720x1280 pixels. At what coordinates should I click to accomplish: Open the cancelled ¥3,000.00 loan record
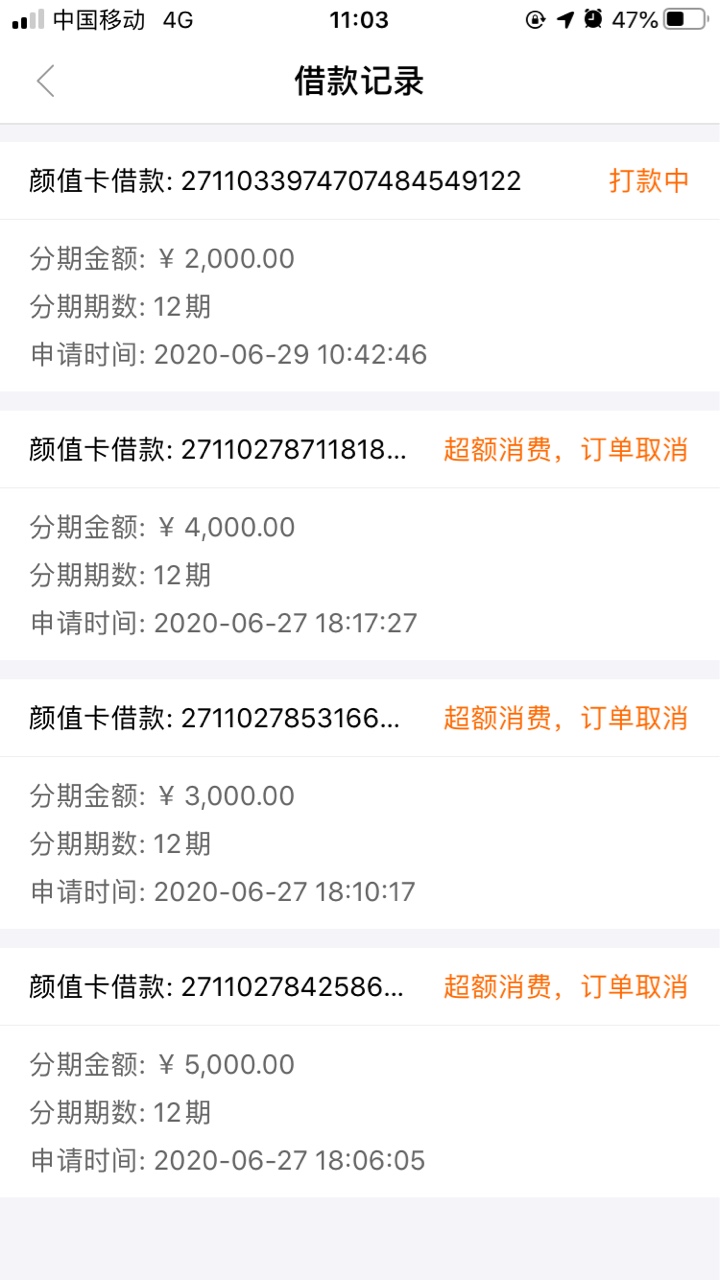[360, 804]
